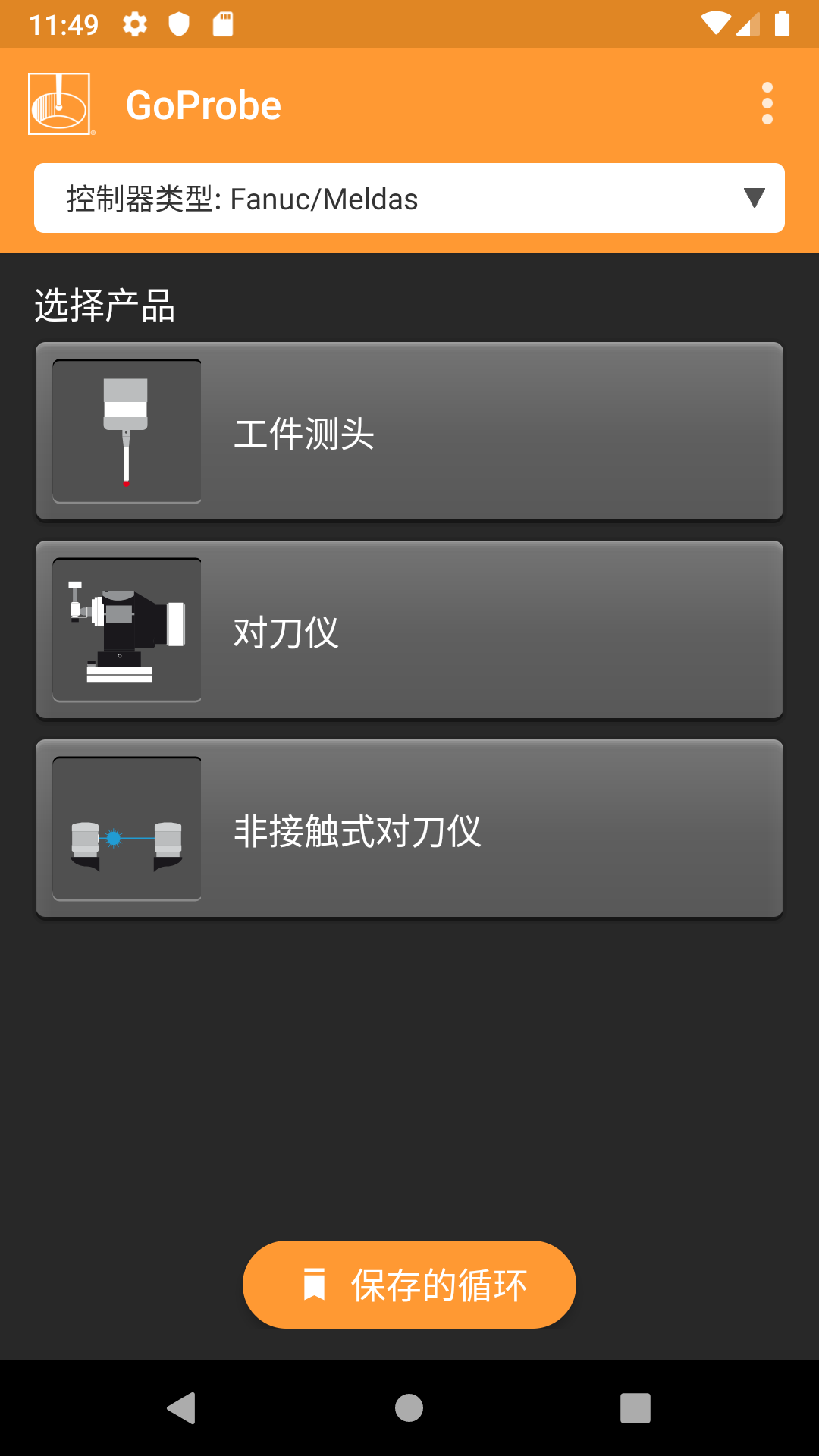Open the three-dot overflow menu
Image resolution: width=819 pixels, height=1456 pixels.
[767, 103]
